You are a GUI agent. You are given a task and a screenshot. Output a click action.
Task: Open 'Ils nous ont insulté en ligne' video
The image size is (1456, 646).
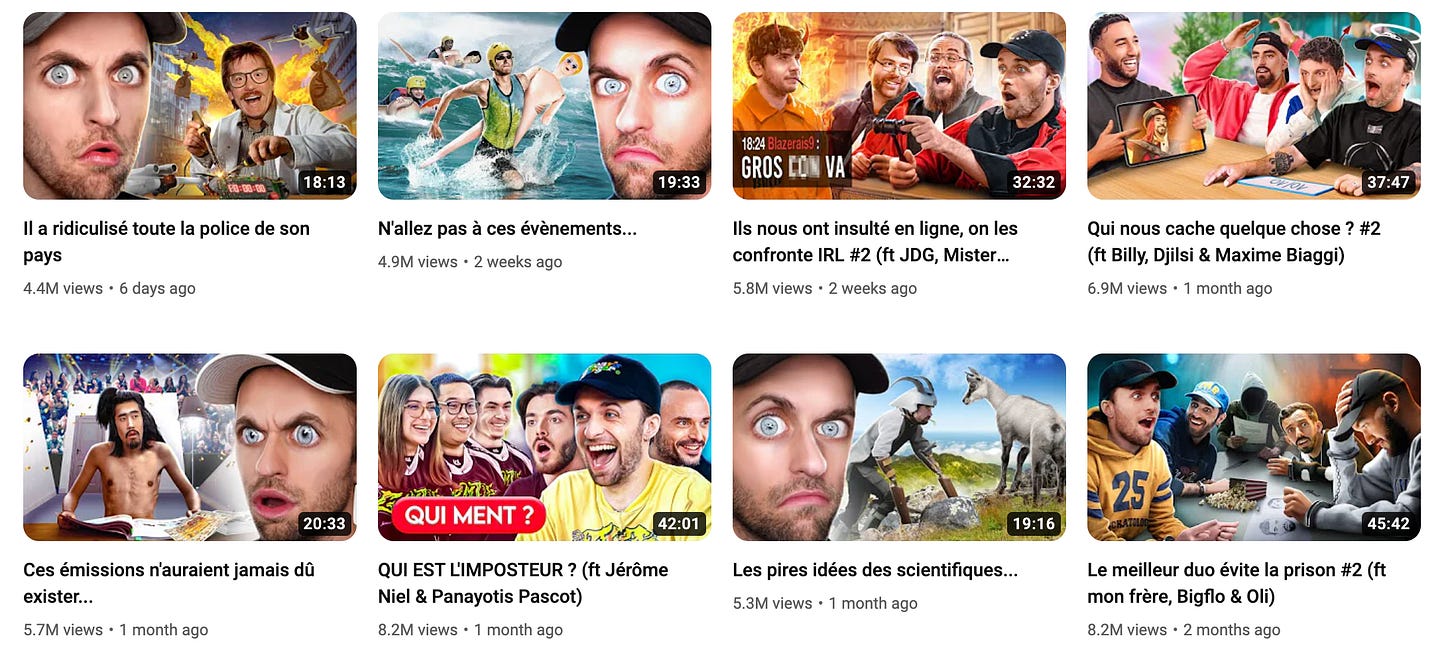(x=899, y=105)
